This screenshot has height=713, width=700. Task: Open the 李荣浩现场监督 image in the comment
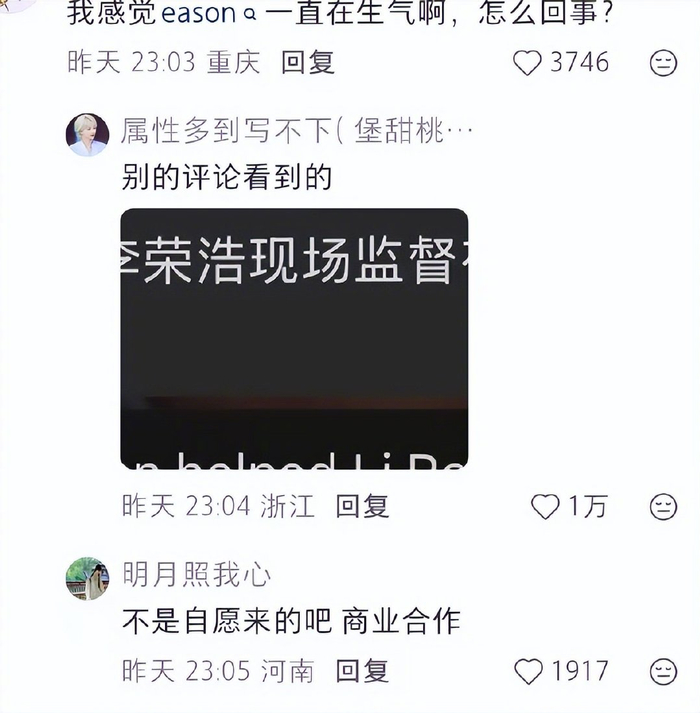294,338
